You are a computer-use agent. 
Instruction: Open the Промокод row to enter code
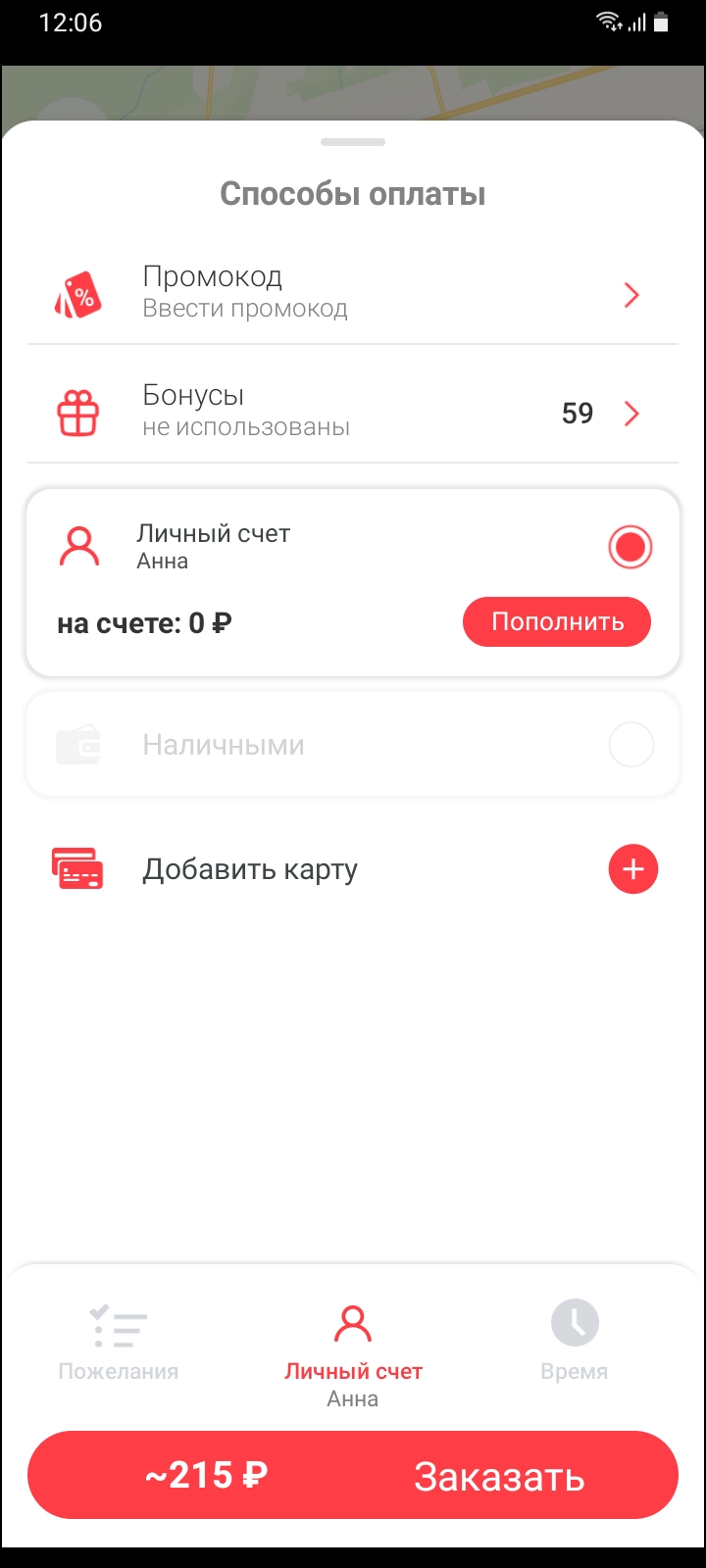coord(353,294)
